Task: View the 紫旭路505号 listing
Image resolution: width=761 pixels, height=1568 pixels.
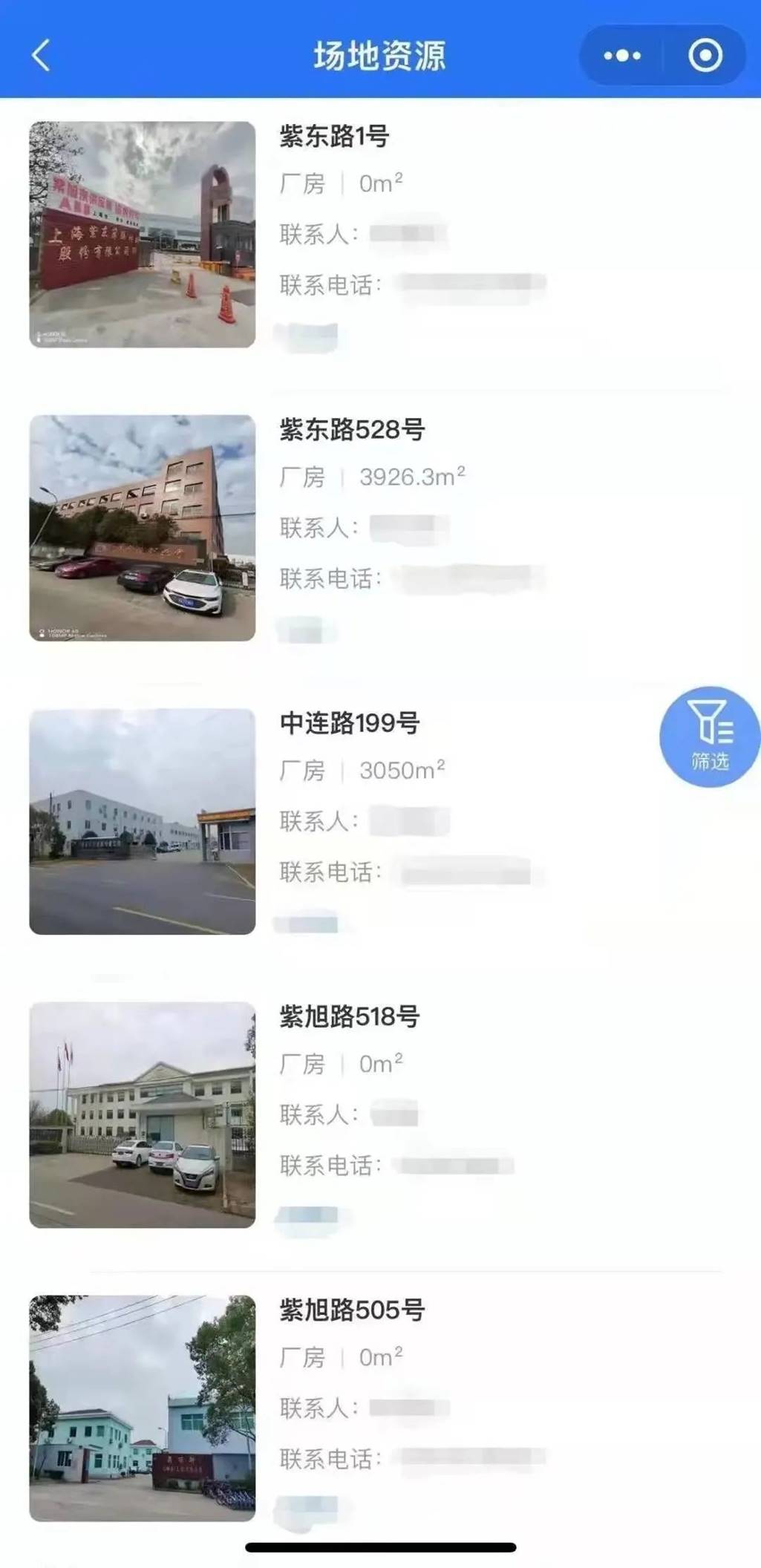Action: pyautogui.click(x=352, y=1310)
